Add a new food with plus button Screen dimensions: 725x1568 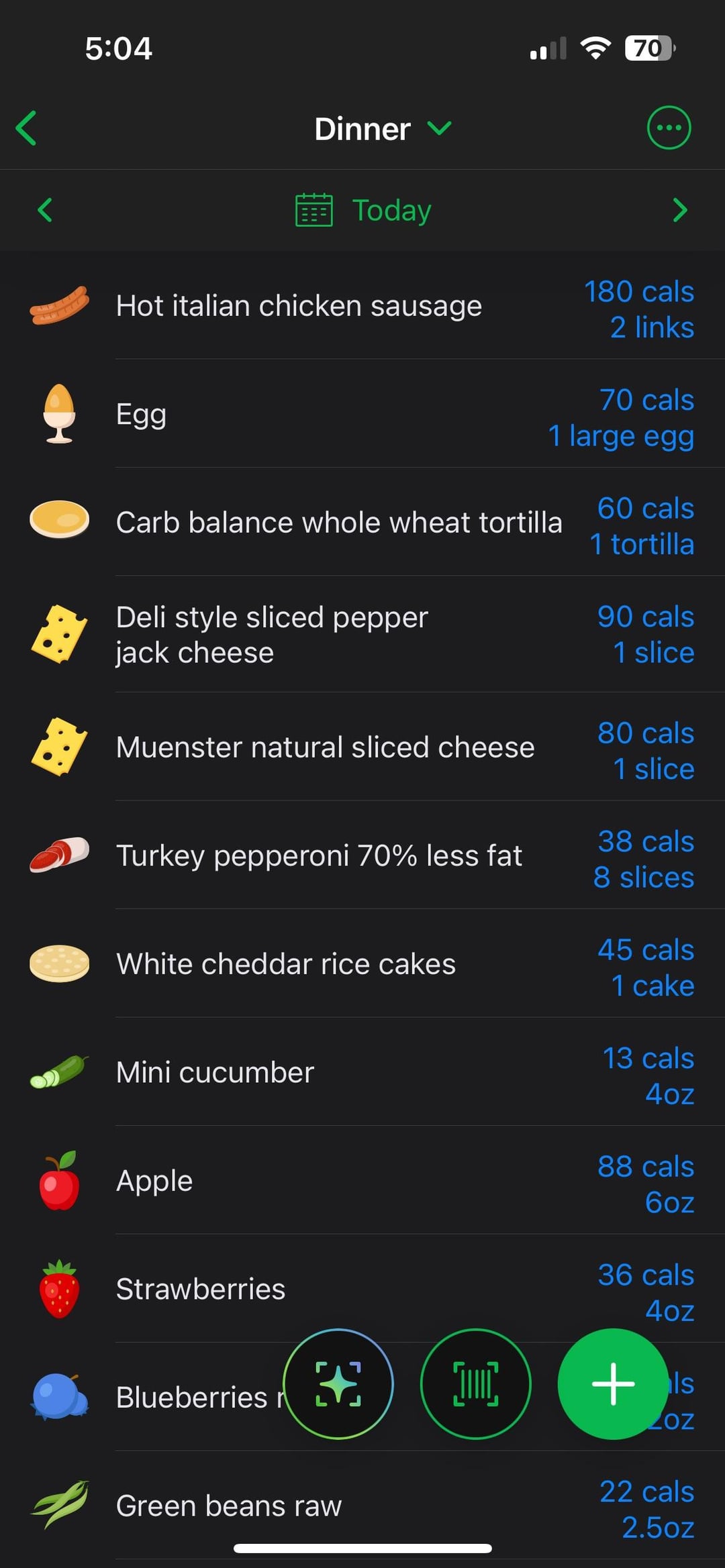coord(613,1384)
